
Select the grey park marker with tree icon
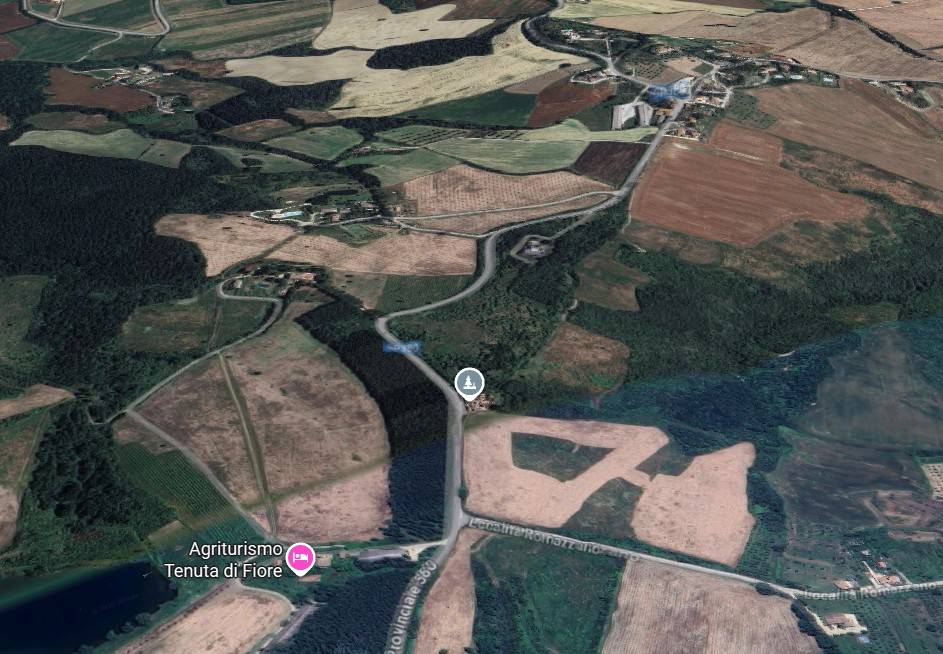pyautogui.click(x=469, y=382)
